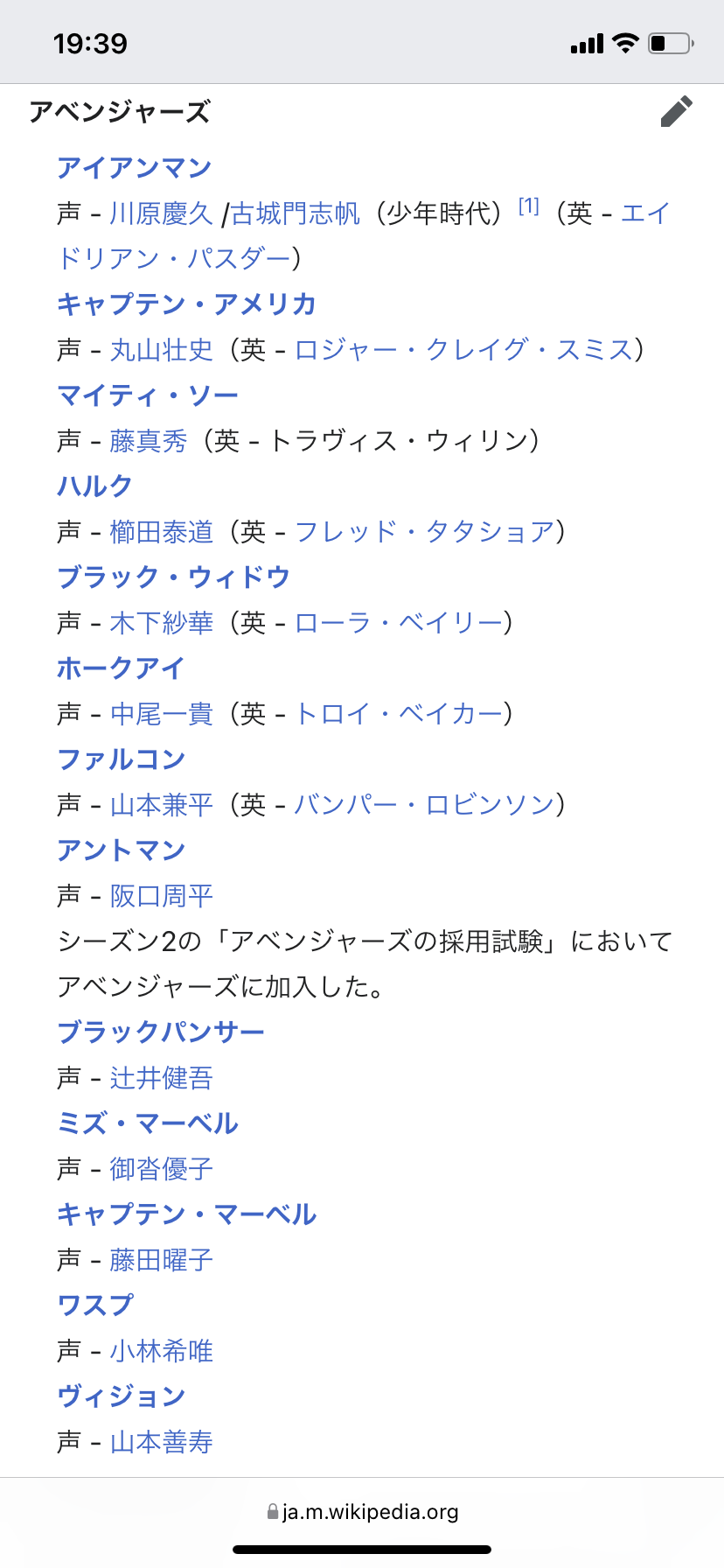Open the ホークアイ character link
The image size is (724, 1568).
click(x=121, y=668)
